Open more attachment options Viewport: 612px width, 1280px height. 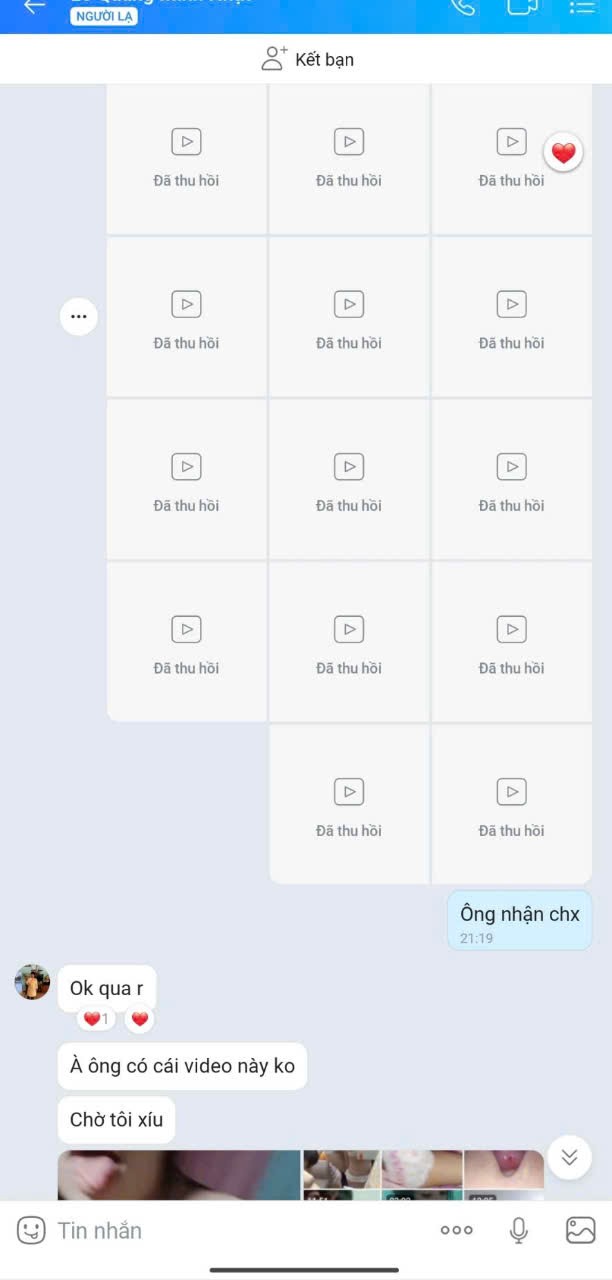pos(457,1230)
